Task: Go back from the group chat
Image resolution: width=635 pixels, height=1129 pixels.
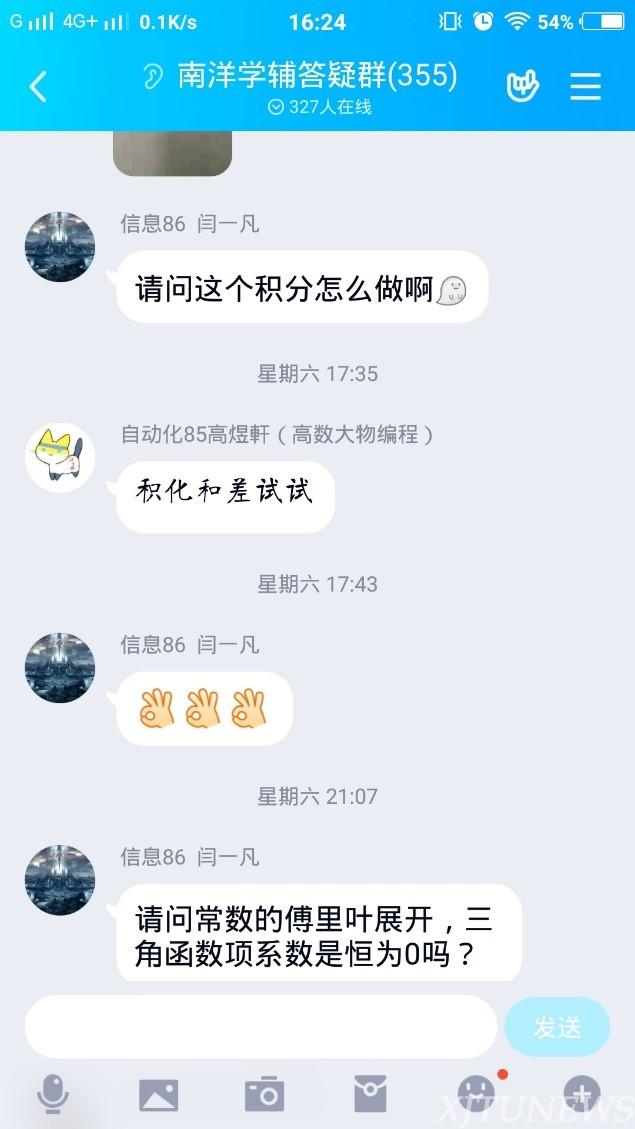Action: click(38, 87)
